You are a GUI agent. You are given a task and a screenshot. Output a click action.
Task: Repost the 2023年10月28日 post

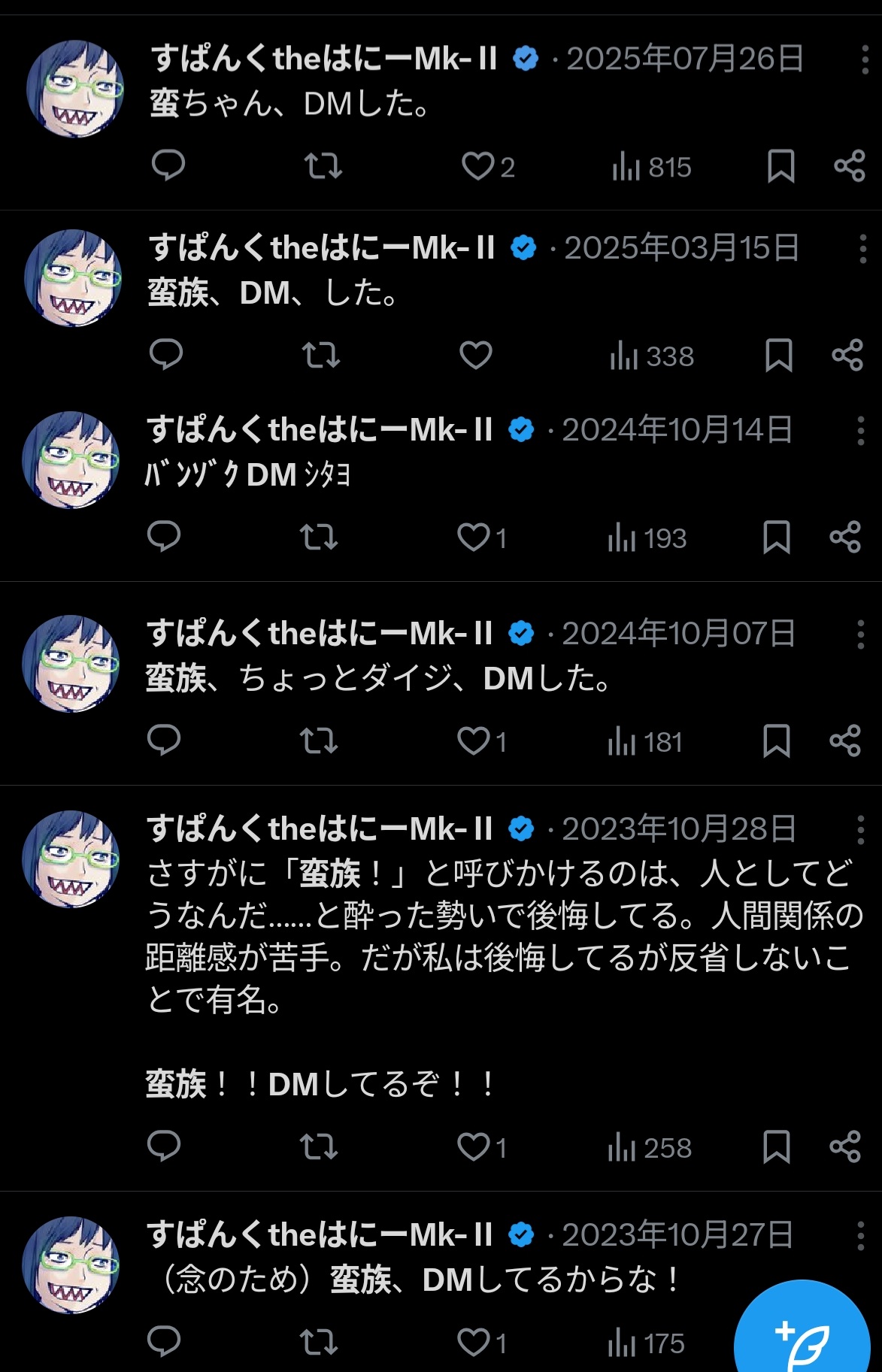[x=319, y=1146]
